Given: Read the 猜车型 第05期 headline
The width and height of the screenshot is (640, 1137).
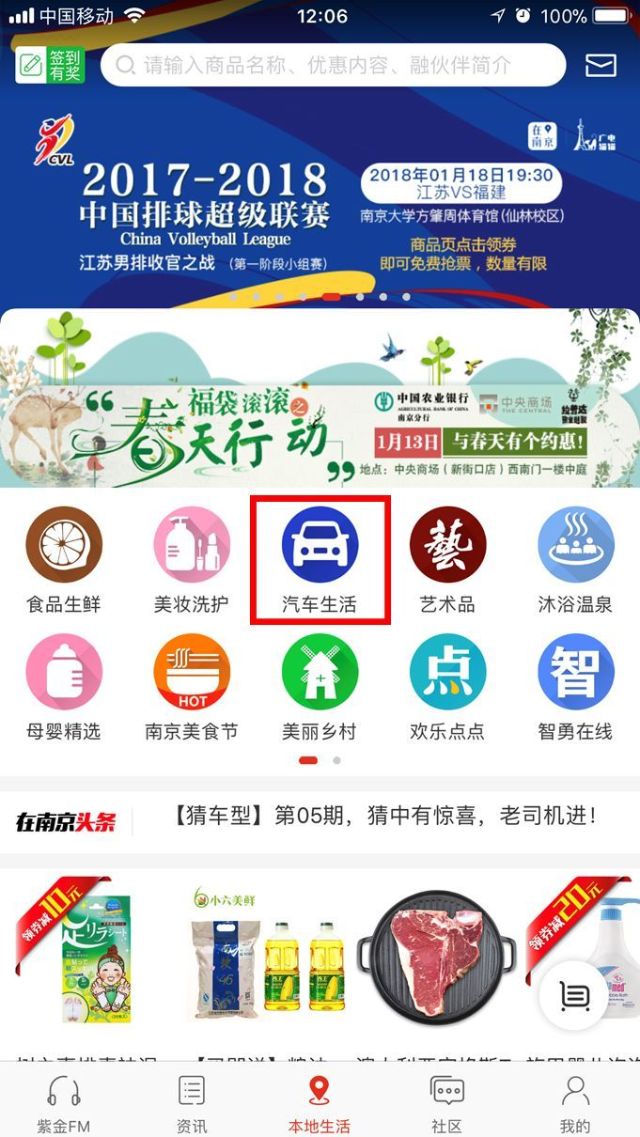Looking at the screenshot, I should (x=385, y=817).
